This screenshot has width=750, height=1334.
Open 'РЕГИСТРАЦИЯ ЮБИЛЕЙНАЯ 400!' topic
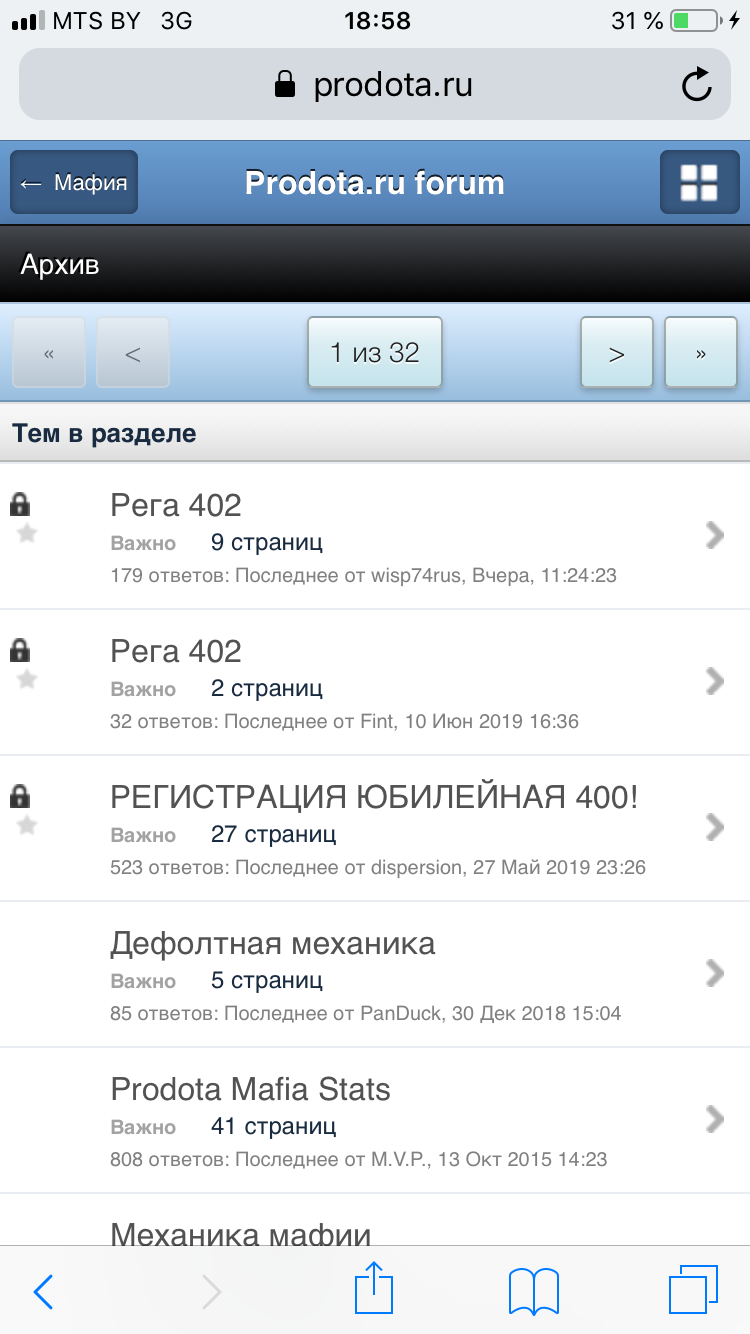pyautogui.click(x=375, y=828)
